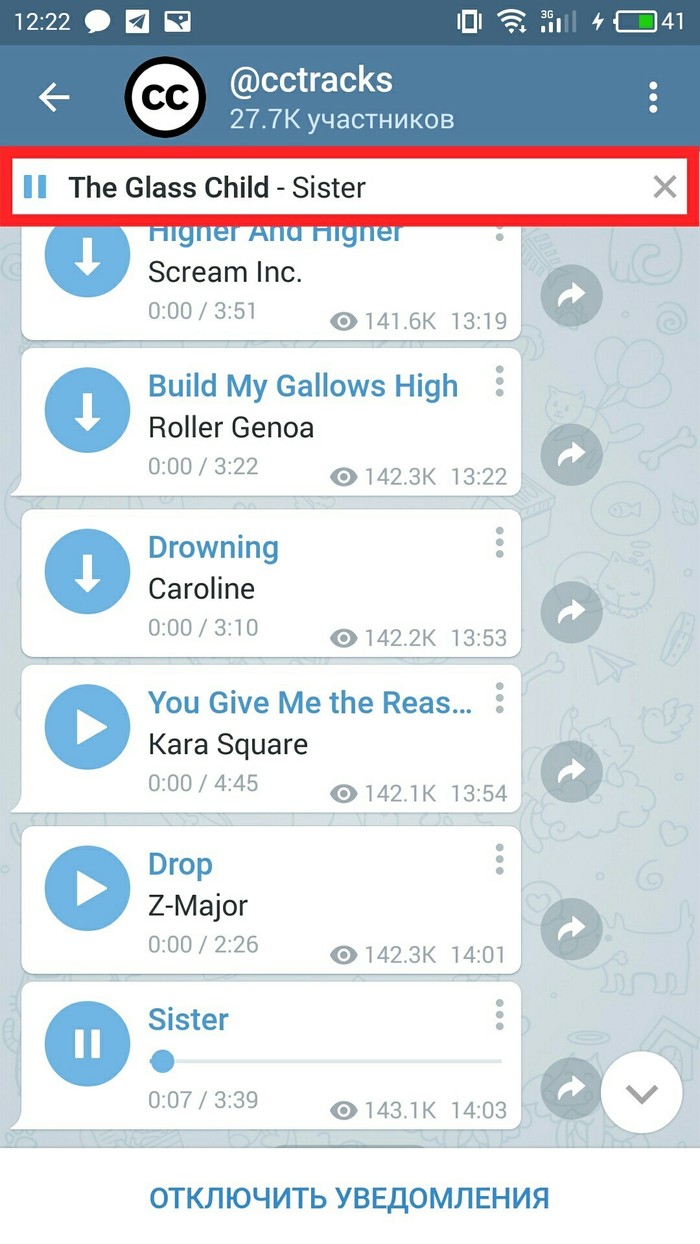Pause the Sister track in the list
Image resolution: width=700 pixels, height=1244 pixels.
[x=88, y=1044]
